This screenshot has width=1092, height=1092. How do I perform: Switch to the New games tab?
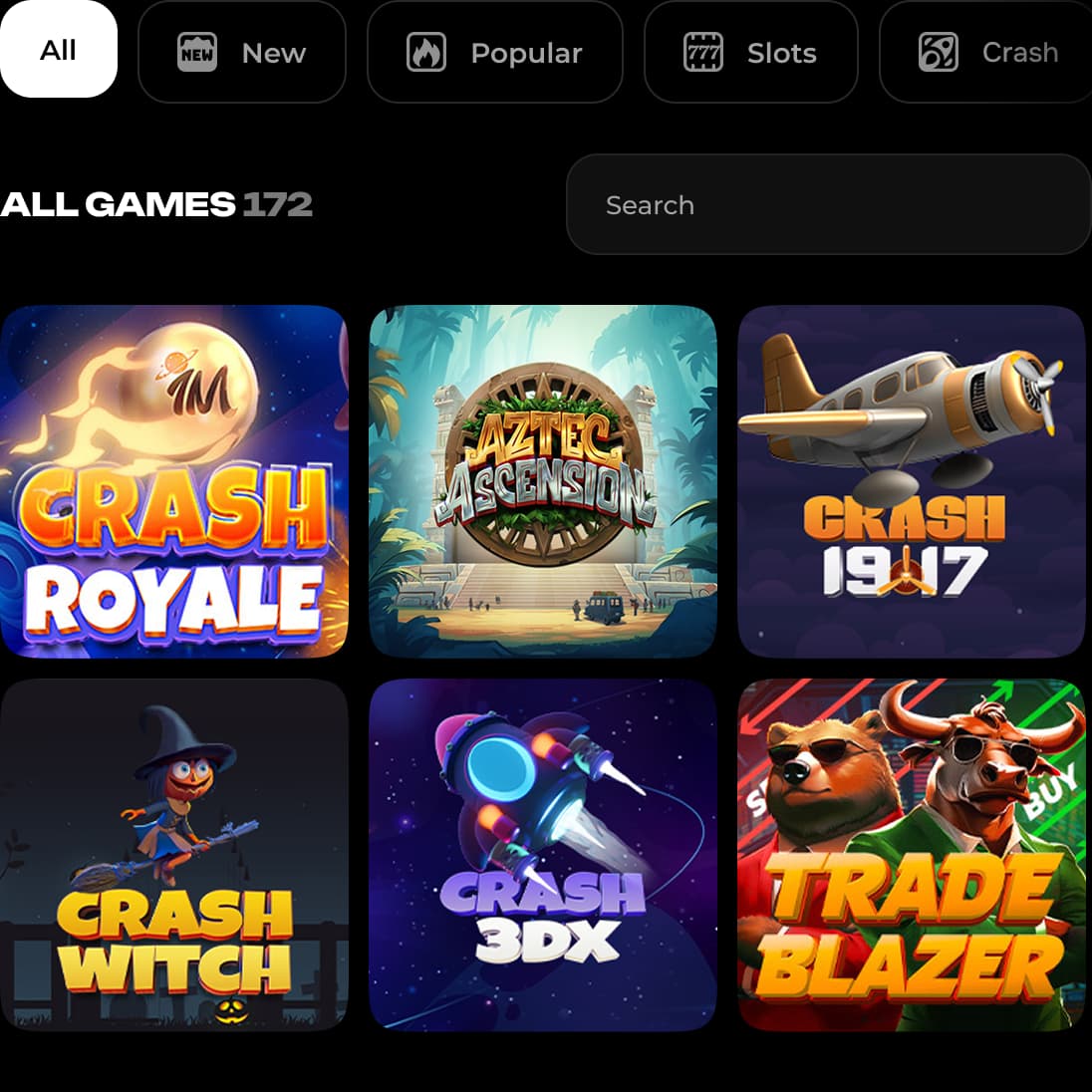coord(242,52)
